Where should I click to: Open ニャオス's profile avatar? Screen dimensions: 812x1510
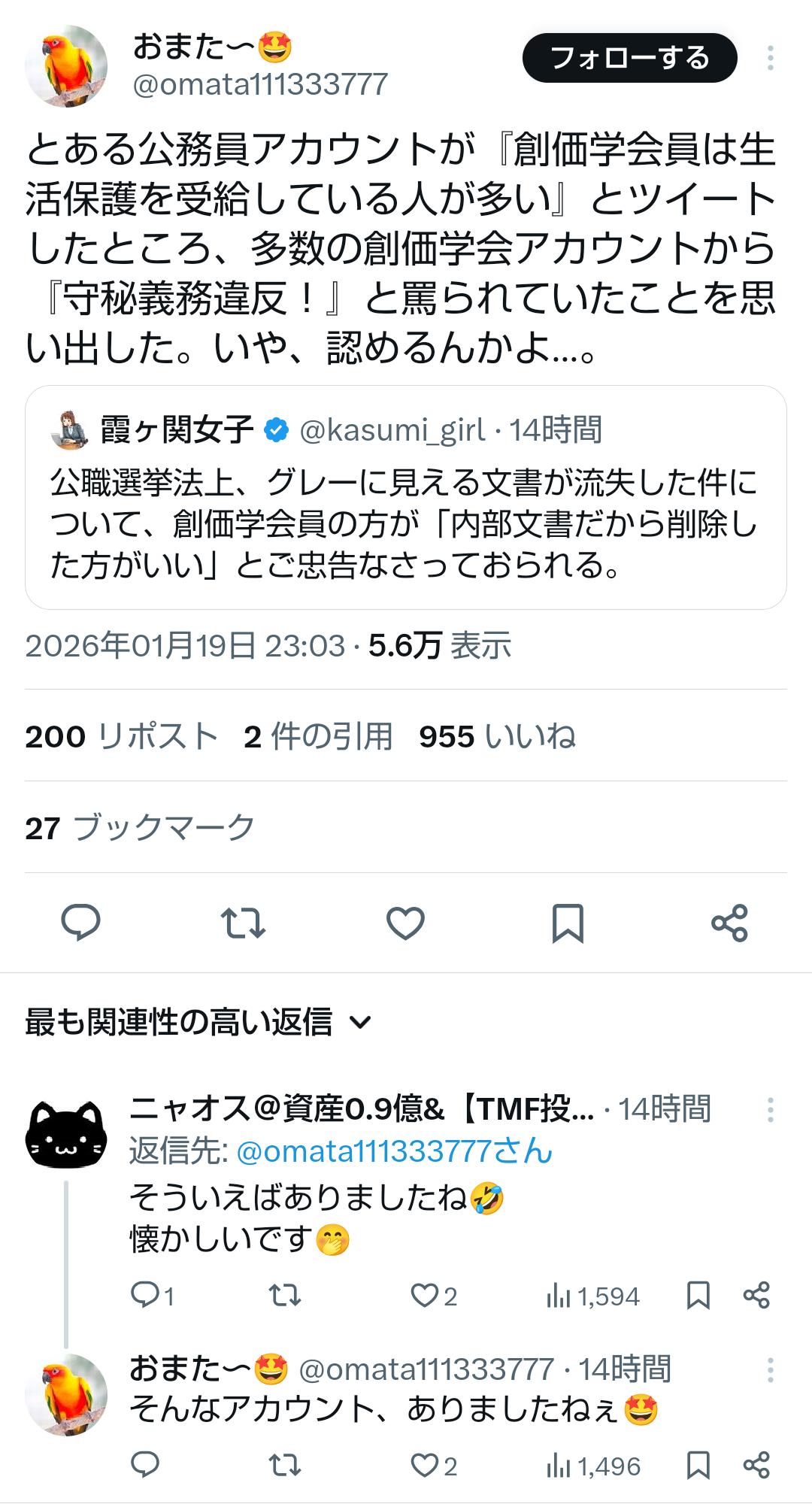coord(66,1134)
